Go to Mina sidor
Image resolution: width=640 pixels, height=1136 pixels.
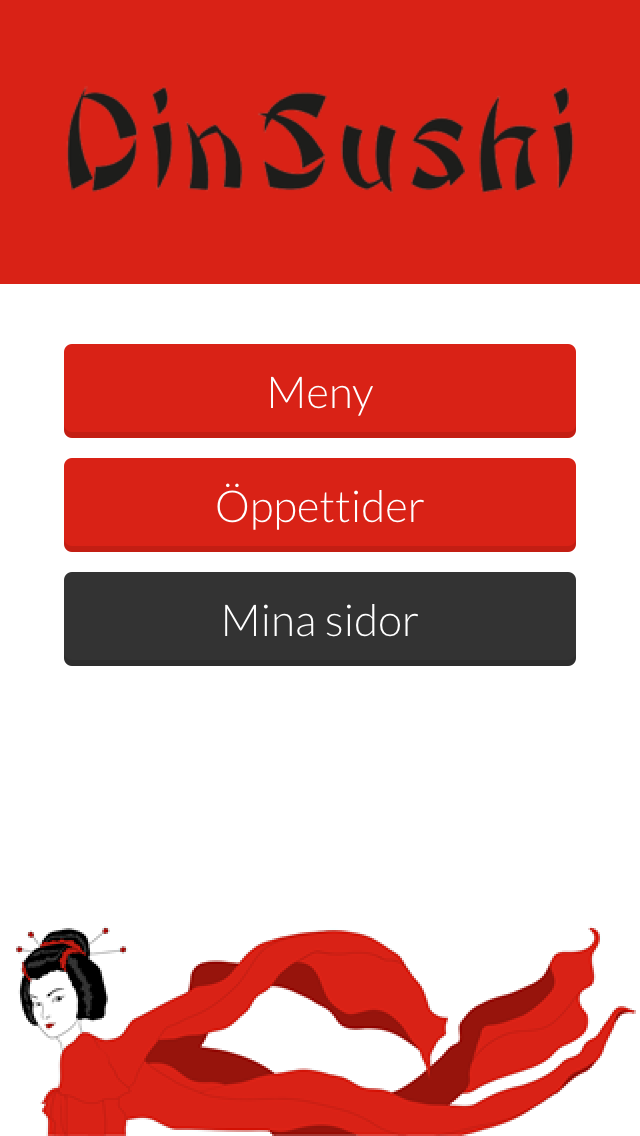[320, 619]
